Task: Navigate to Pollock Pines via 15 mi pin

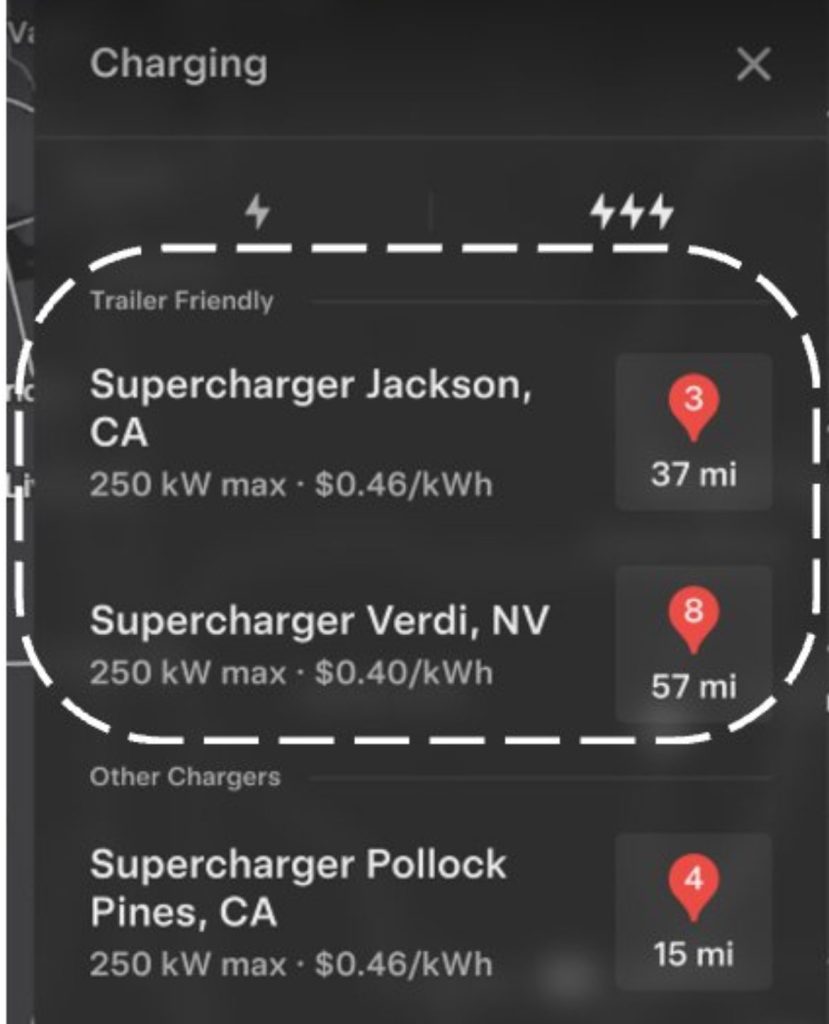Action: click(693, 910)
